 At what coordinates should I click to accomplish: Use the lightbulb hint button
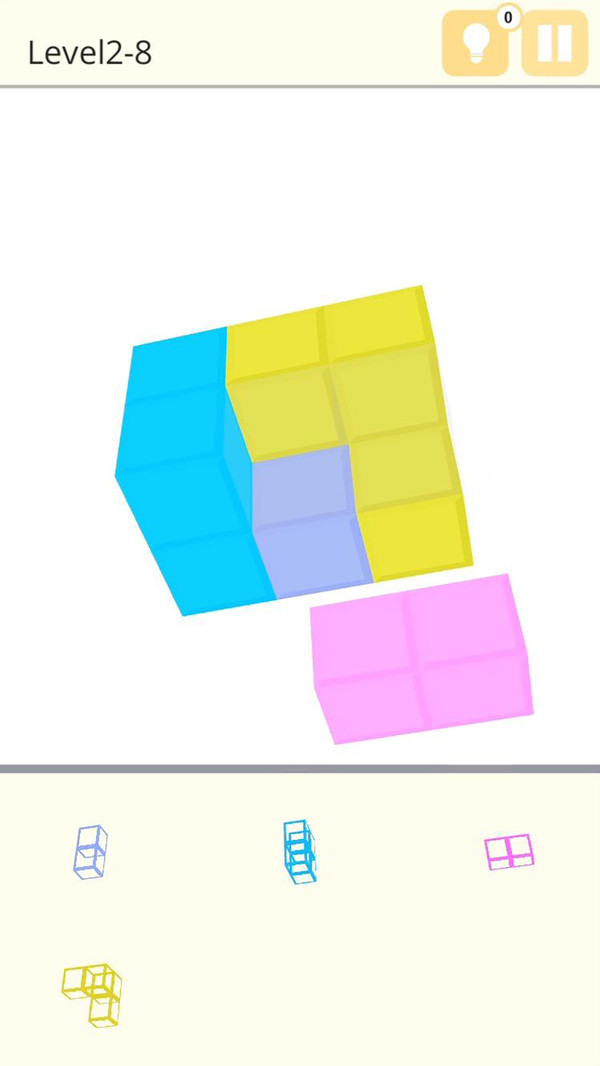click(475, 44)
